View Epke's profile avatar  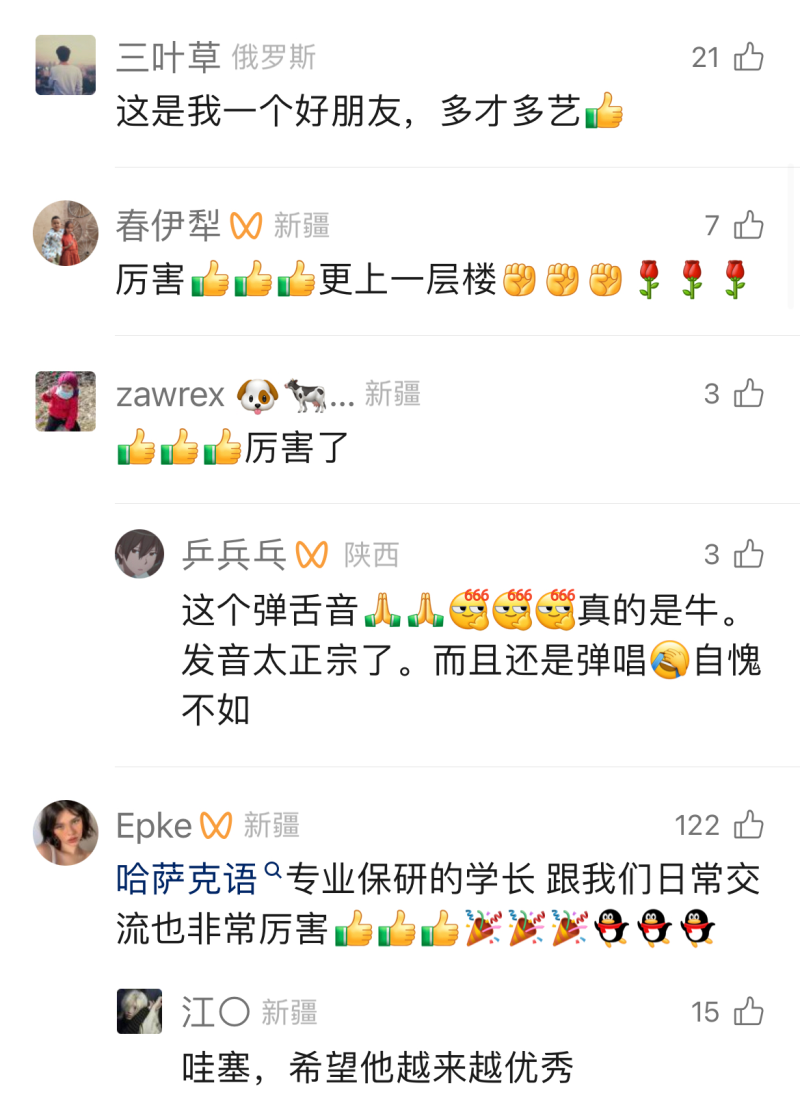(x=66, y=832)
